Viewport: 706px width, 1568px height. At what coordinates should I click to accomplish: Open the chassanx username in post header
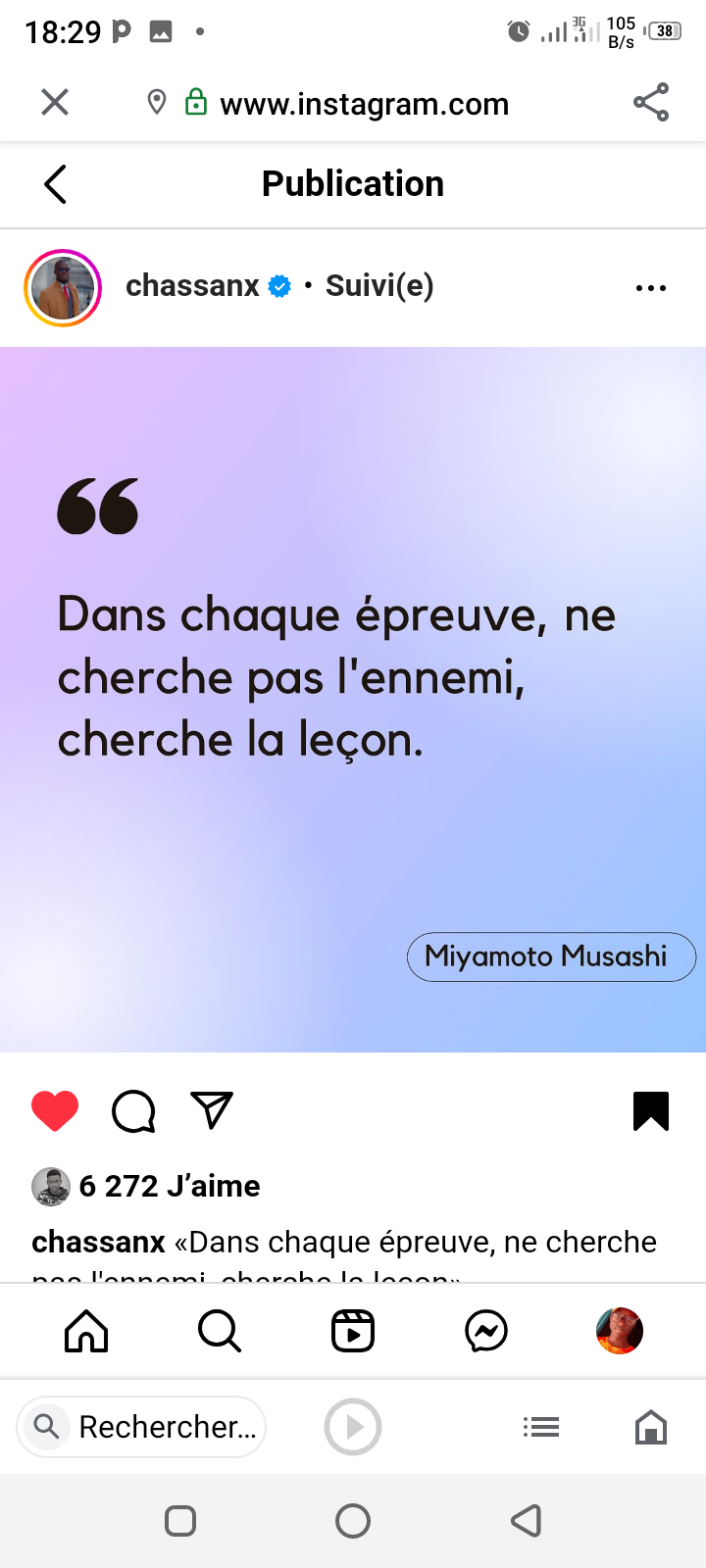click(192, 285)
